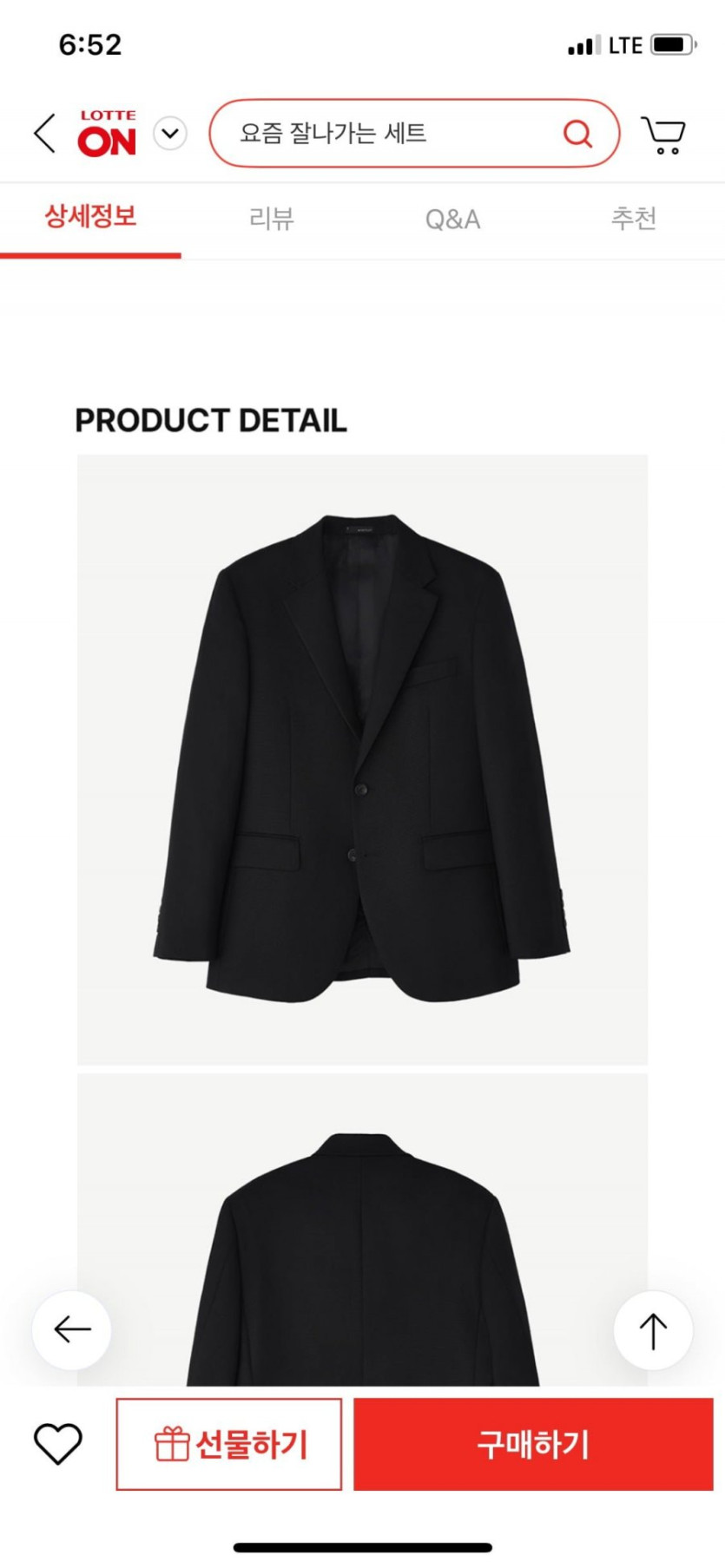Image resolution: width=725 pixels, height=1568 pixels.
Task: Open the shopping cart
Action: tap(663, 134)
